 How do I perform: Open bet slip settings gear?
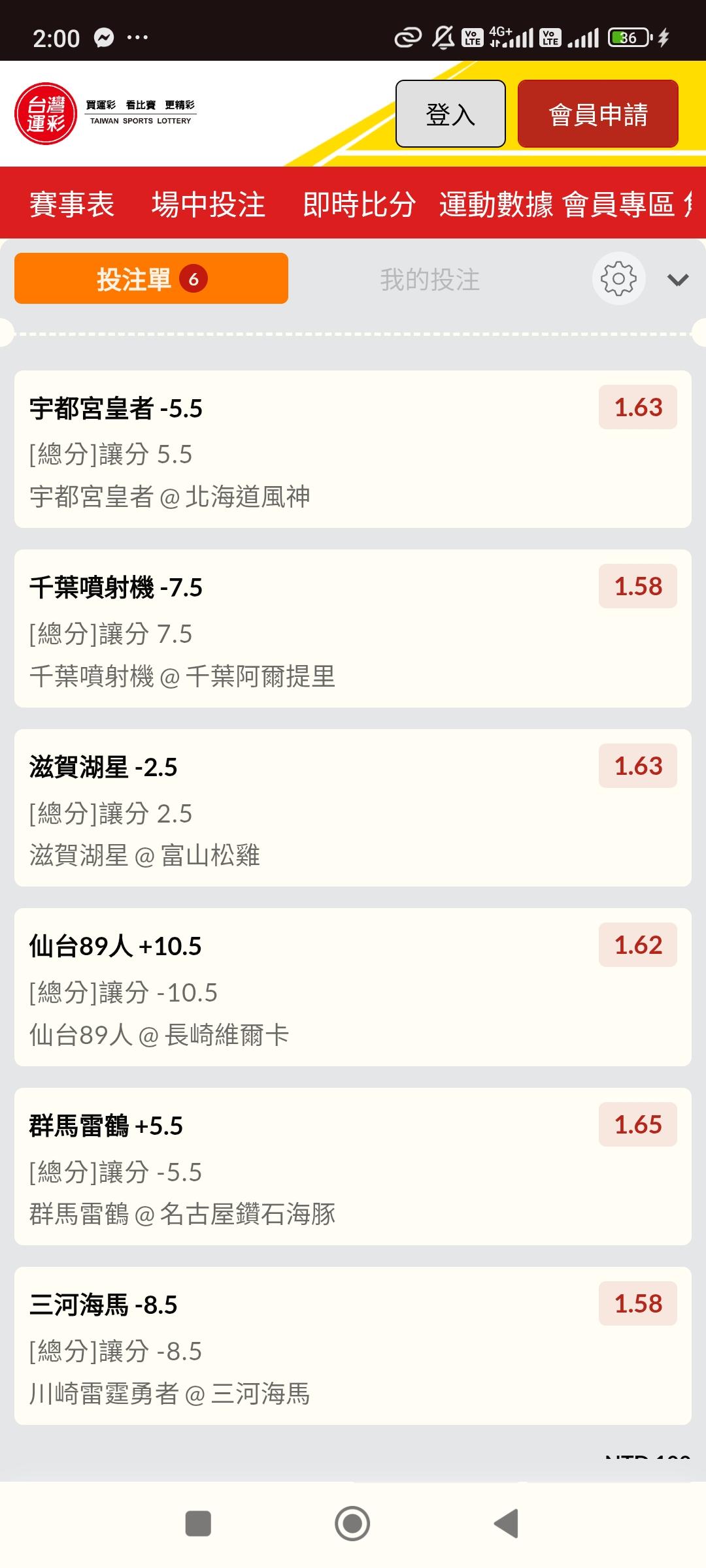tap(618, 279)
